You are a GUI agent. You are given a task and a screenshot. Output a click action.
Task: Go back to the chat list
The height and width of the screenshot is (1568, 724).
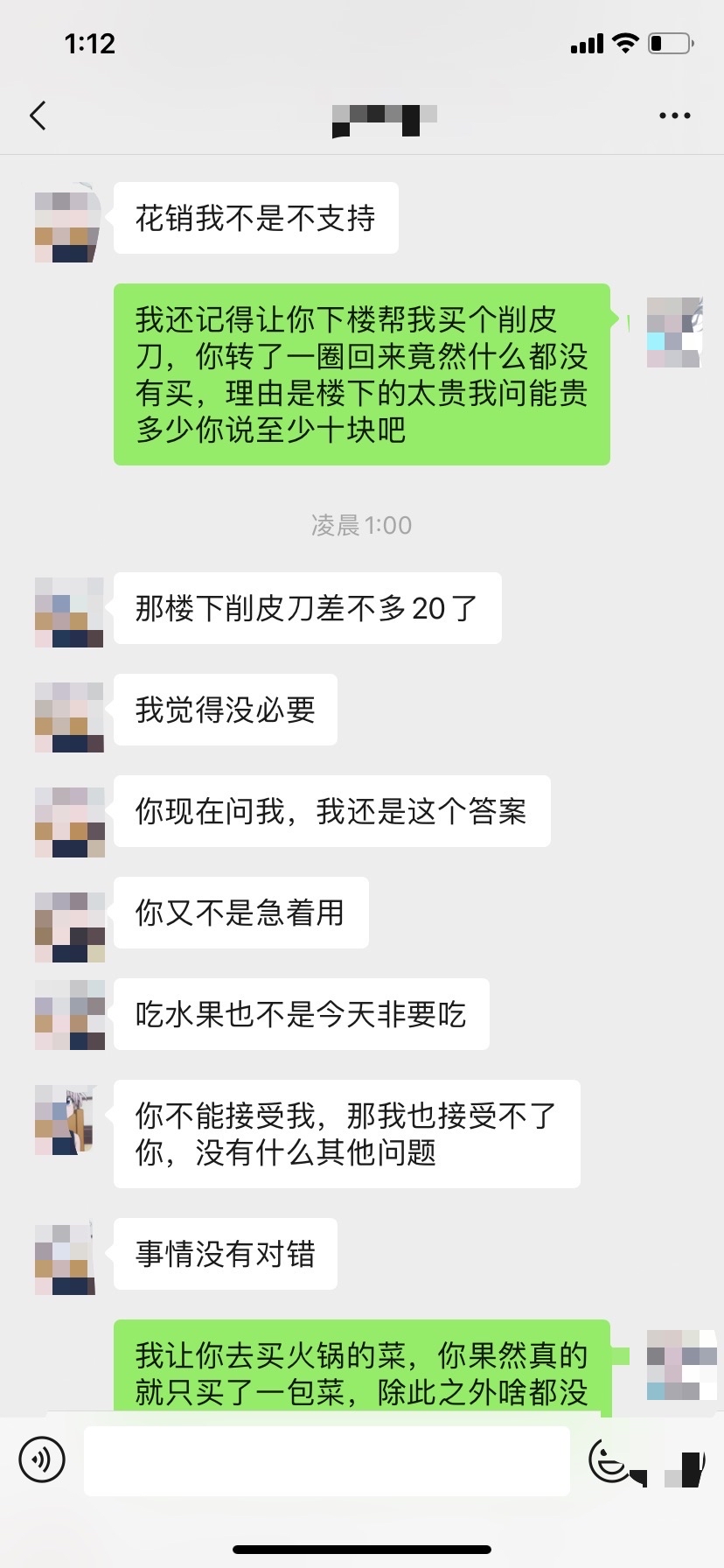click(x=38, y=115)
